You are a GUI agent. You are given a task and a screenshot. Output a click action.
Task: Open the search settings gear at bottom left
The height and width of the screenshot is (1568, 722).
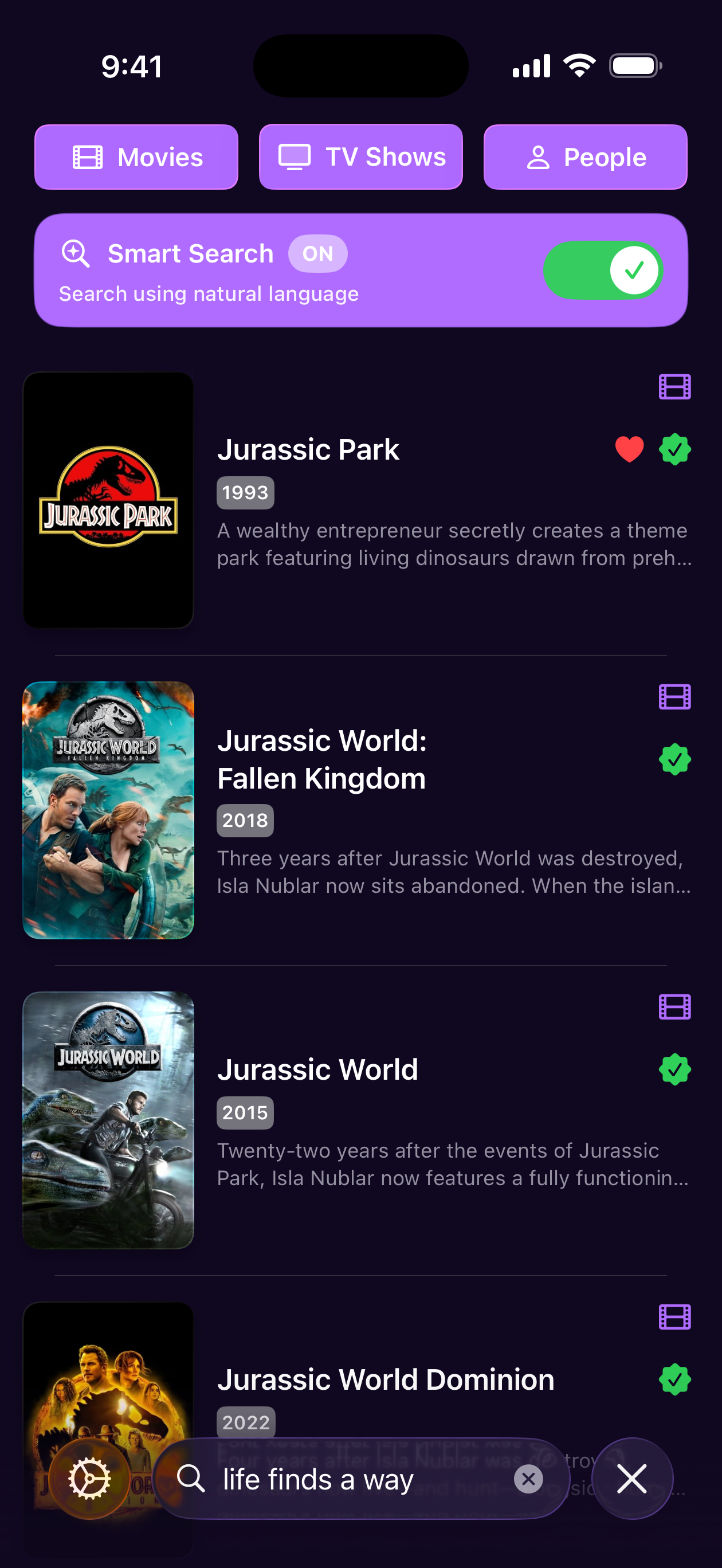(x=90, y=1479)
